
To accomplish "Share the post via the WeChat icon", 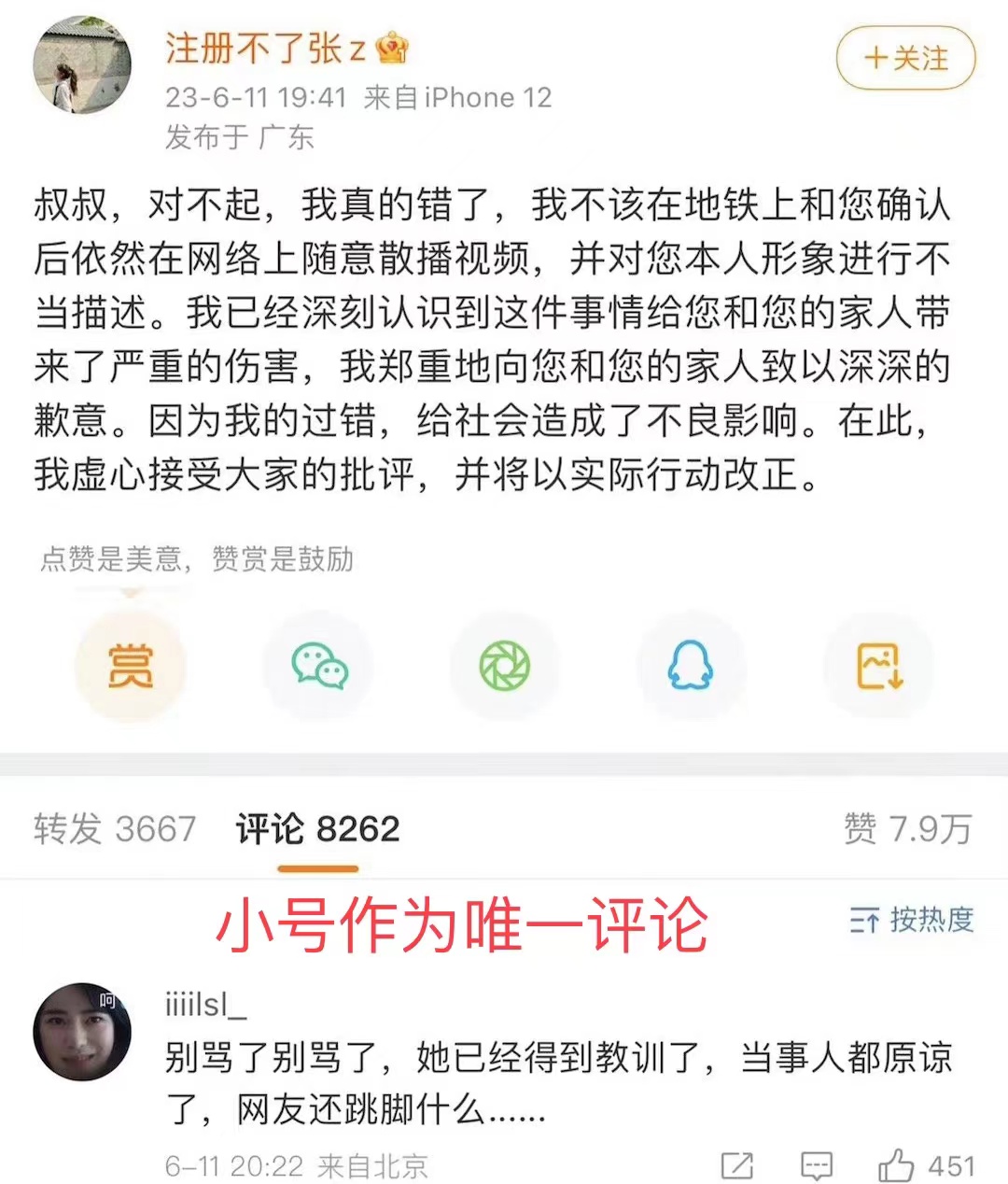I will [318, 665].
